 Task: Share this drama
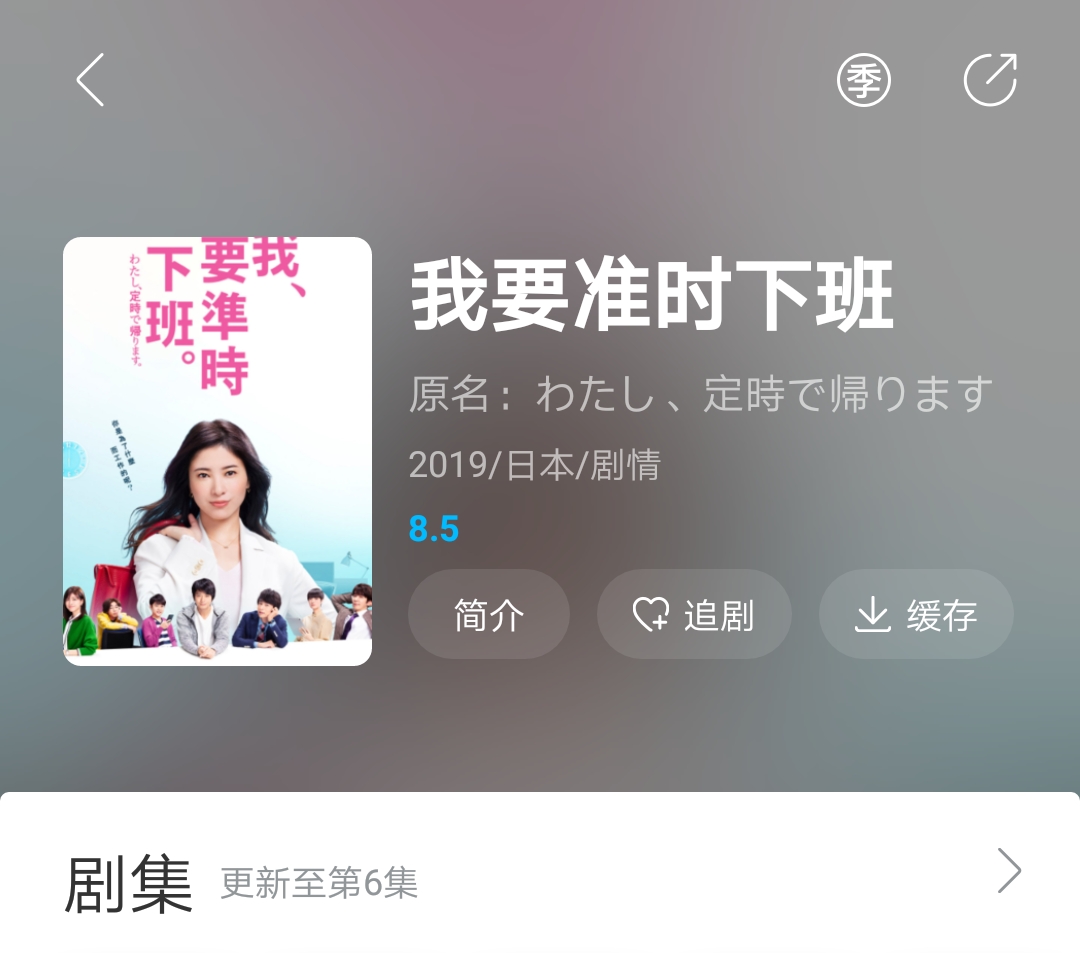point(990,80)
